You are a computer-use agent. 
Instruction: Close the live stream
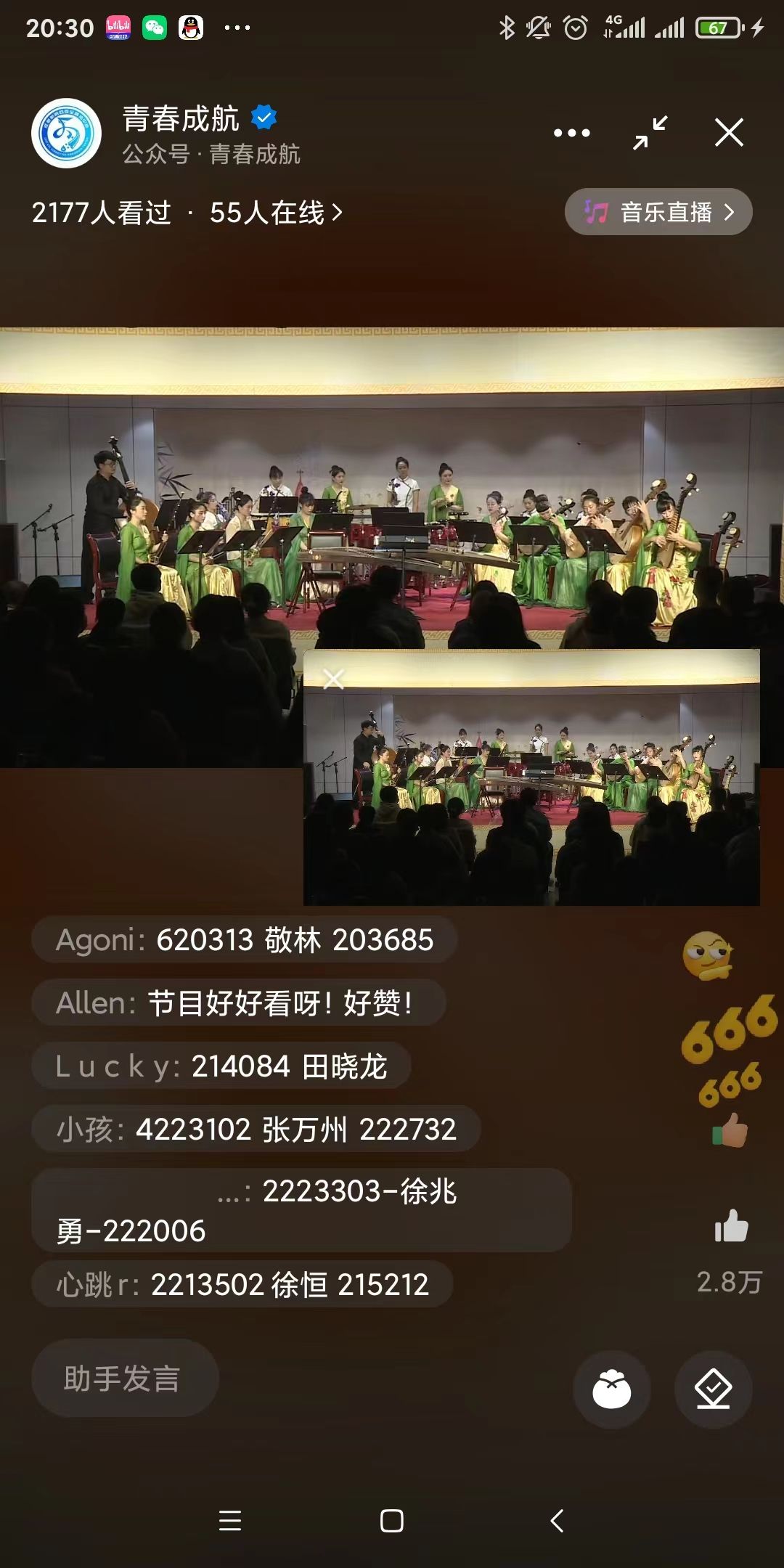pos(729,133)
